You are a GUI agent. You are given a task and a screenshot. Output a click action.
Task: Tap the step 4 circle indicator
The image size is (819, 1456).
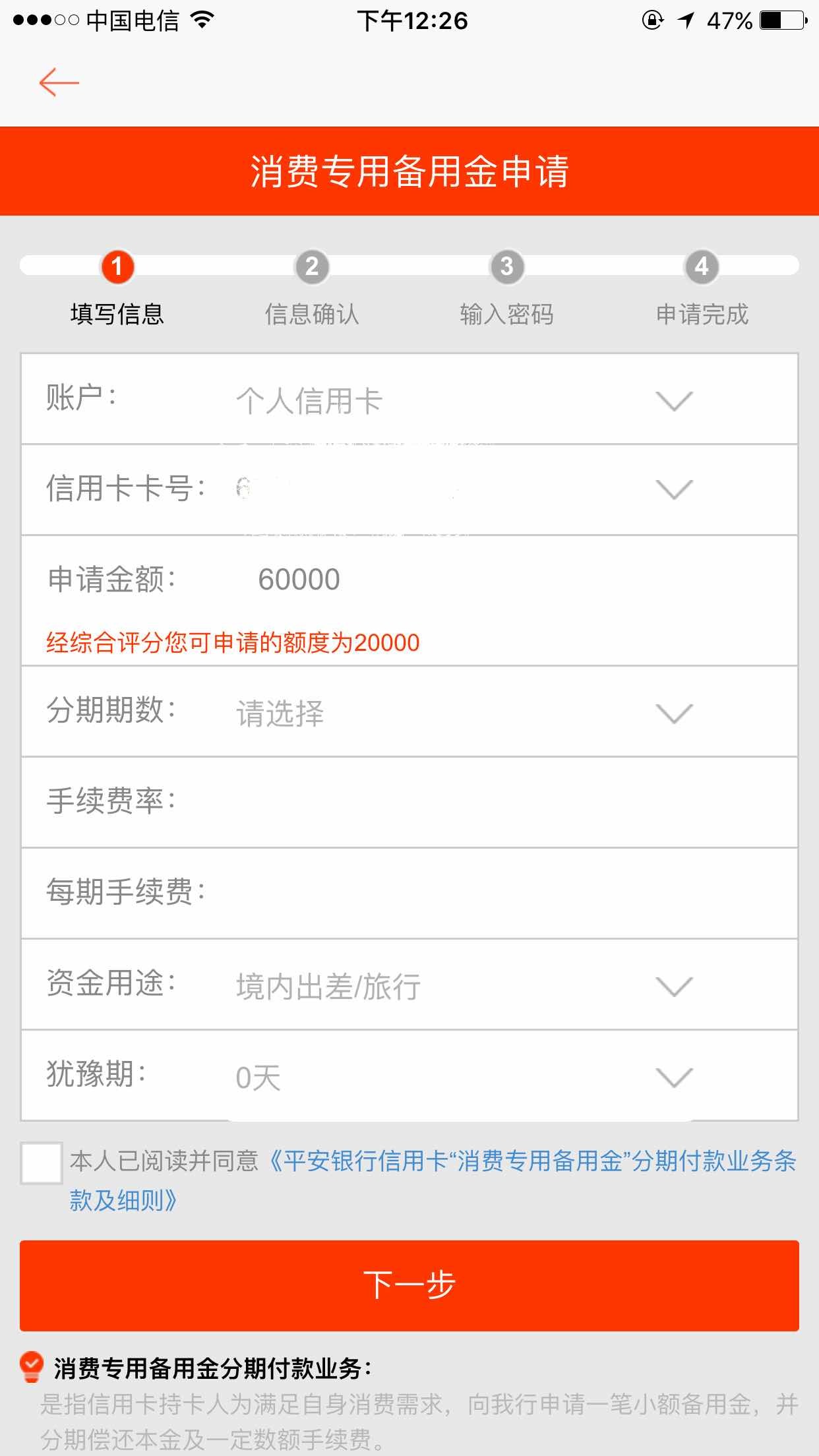coord(701,268)
